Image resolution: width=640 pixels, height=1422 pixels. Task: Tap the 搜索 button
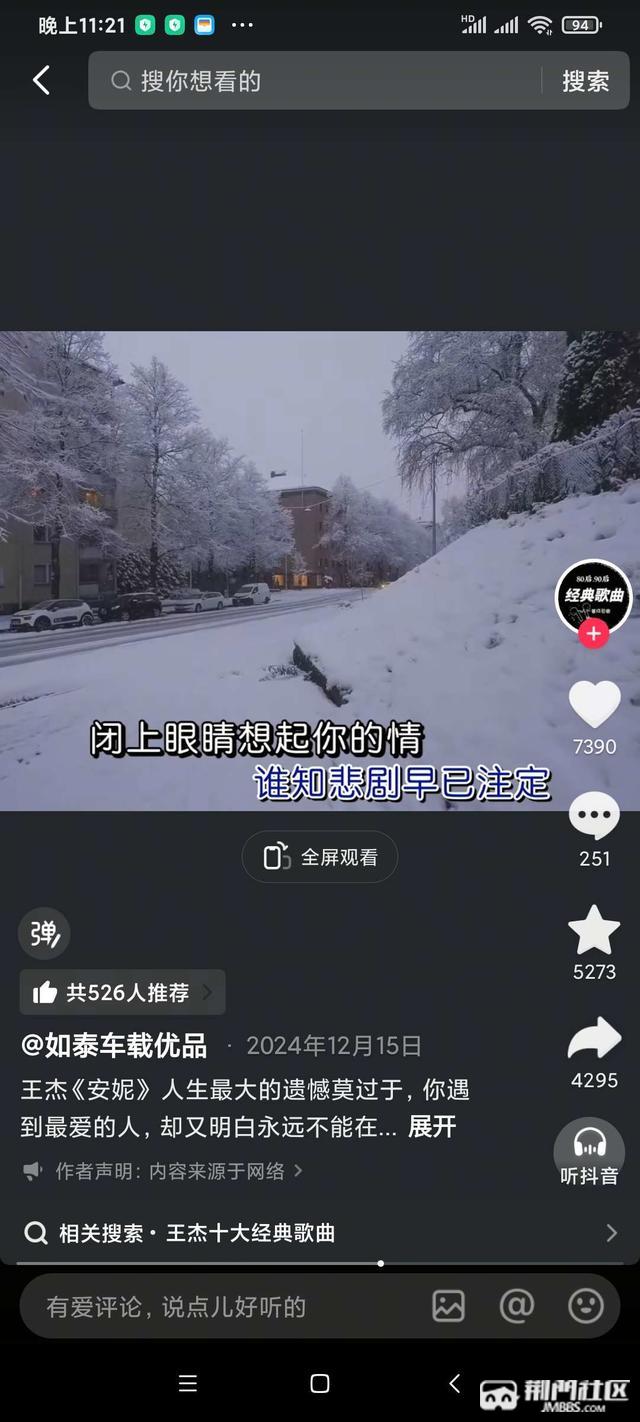click(585, 81)
